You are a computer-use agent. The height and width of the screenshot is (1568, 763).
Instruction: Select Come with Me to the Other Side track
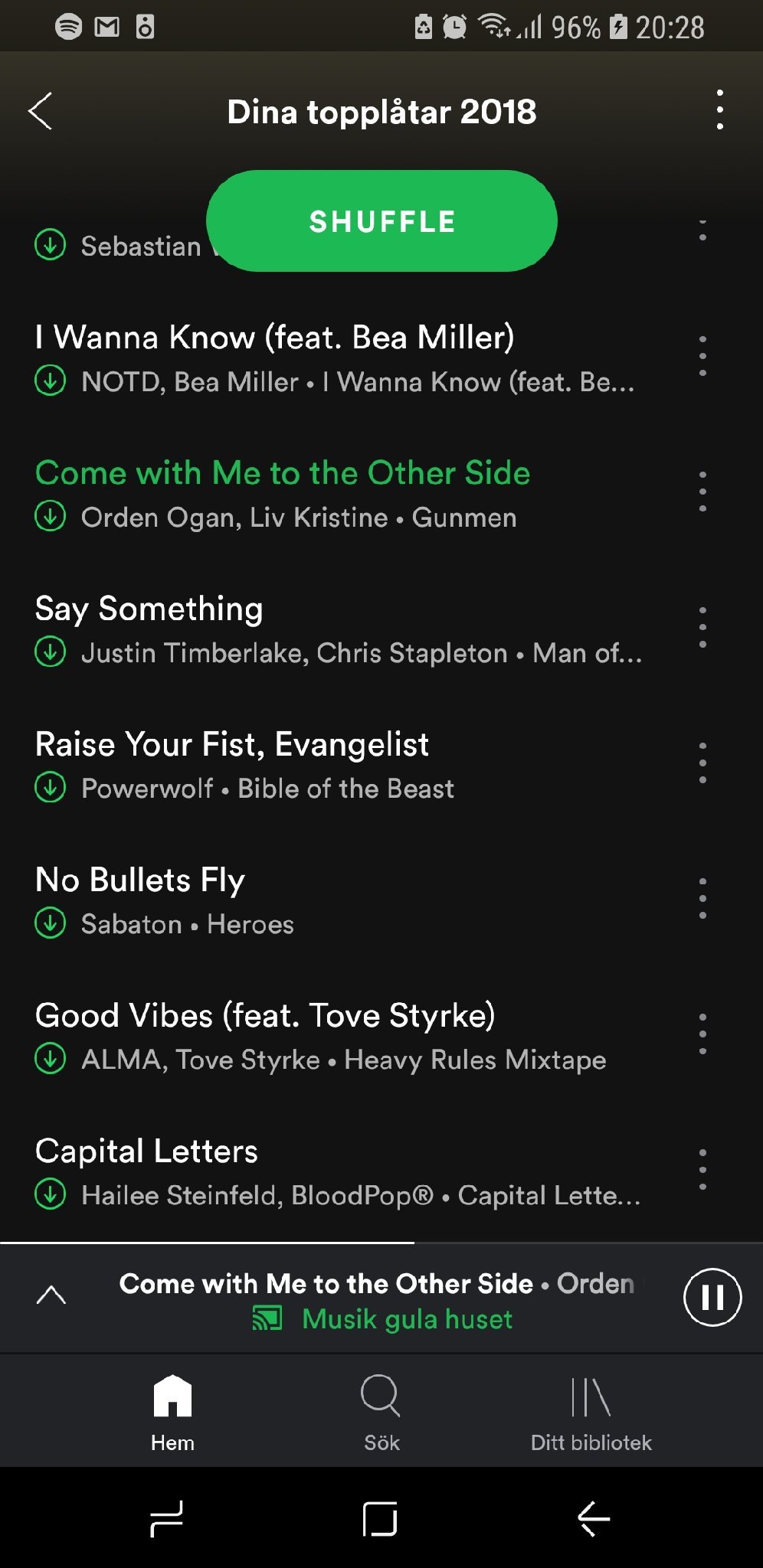coord(337,494)
